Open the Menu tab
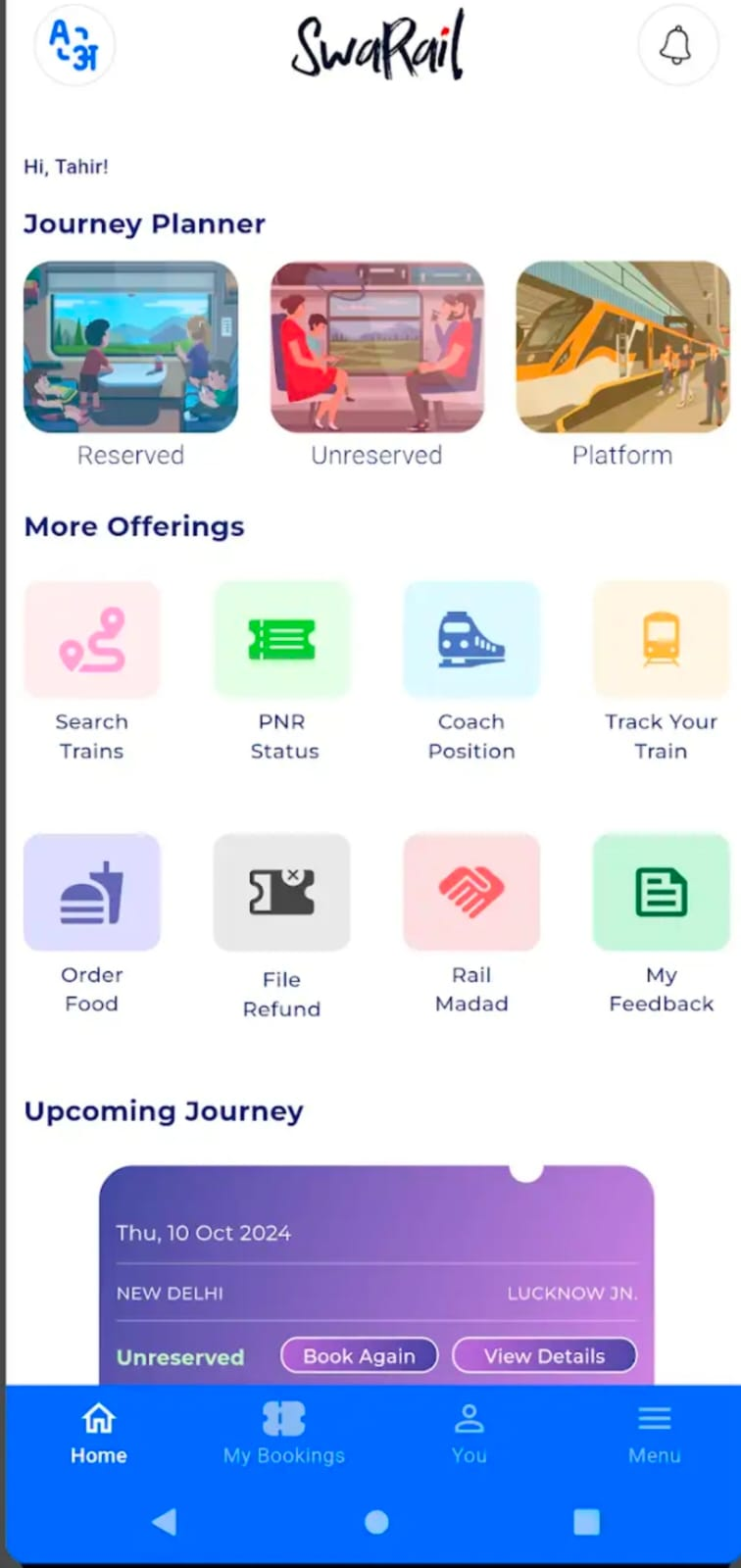Viewport: 741px width, 1568px height. point(655,1432)
